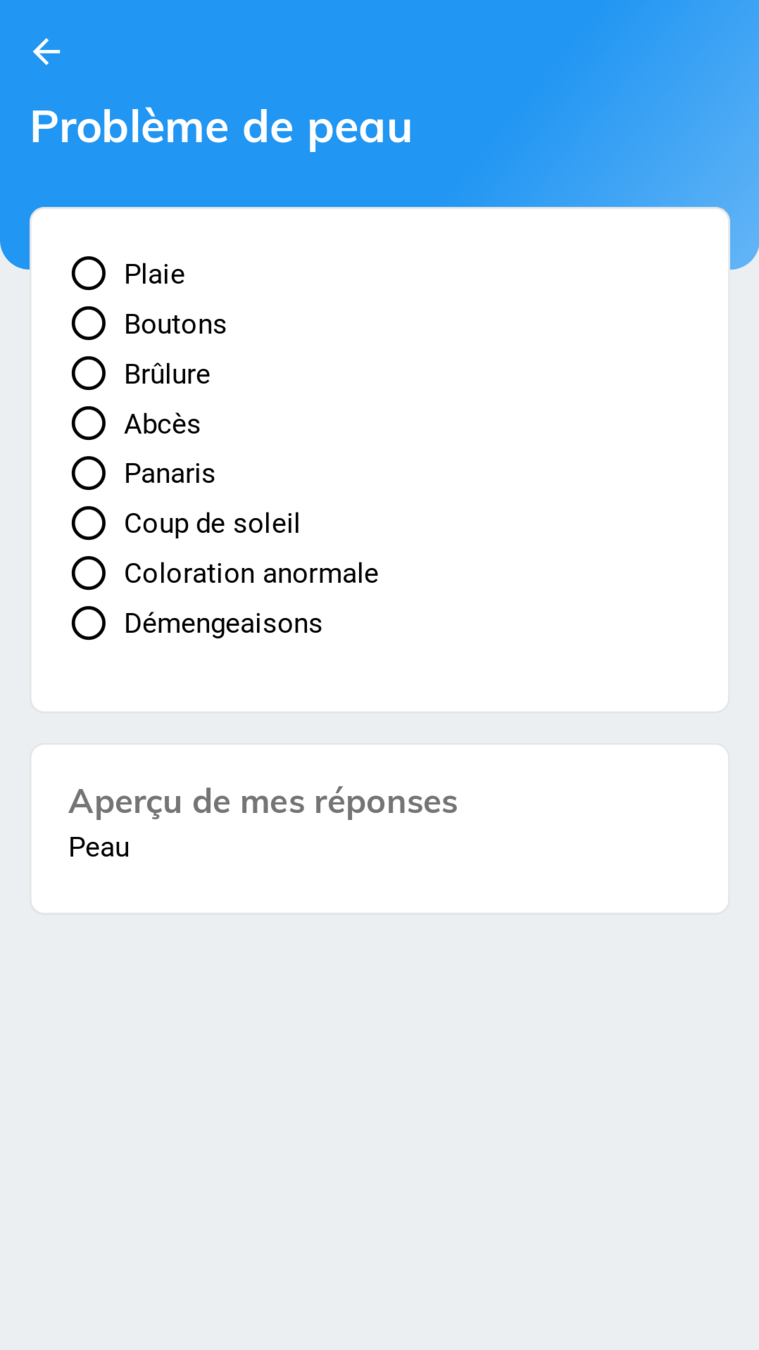Viewport: 759px width, 1350px height.
Task: Select the Plaie option
Action: click(89, 273)
